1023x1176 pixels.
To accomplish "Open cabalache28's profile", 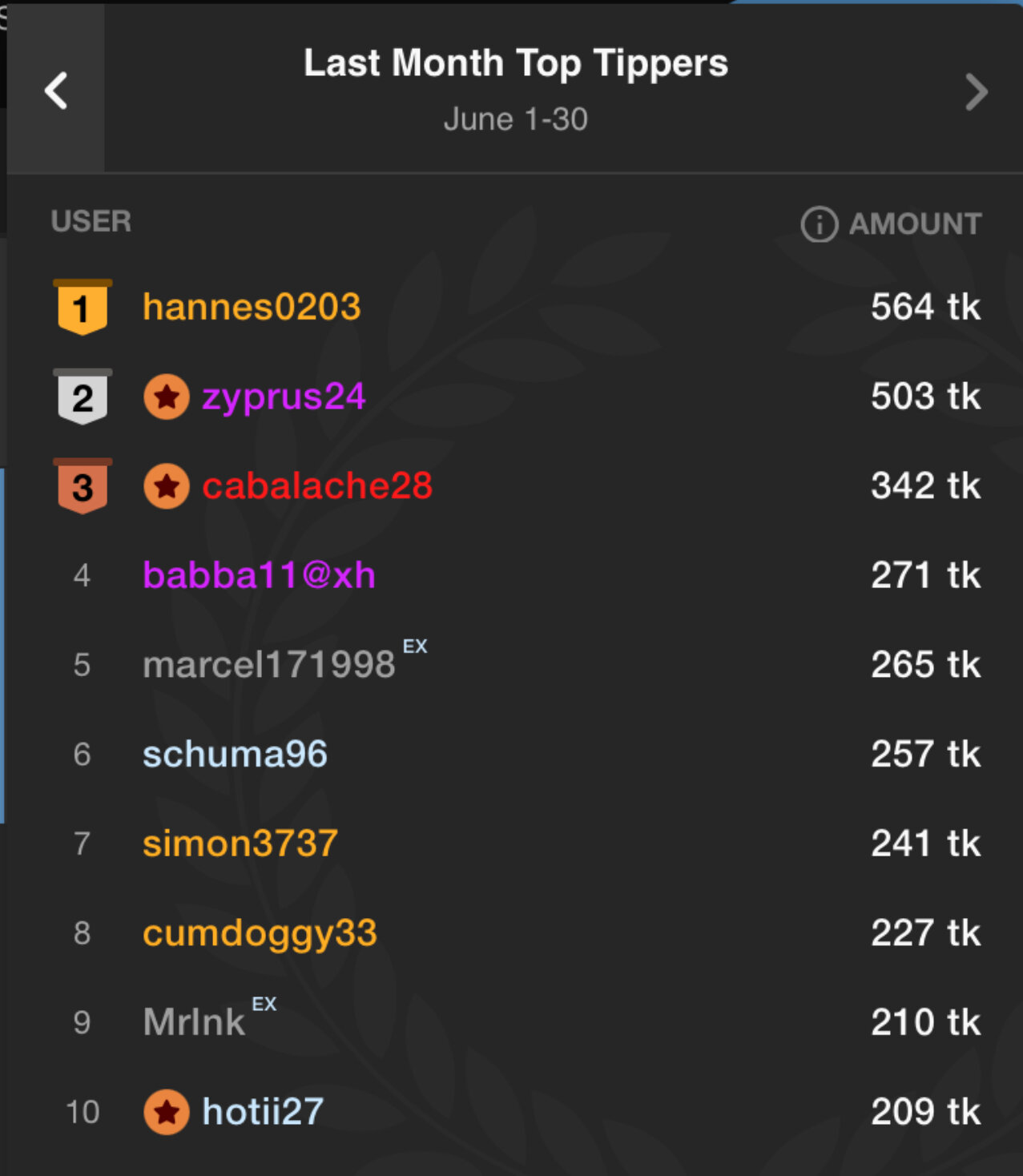I will tap(317, 486).
